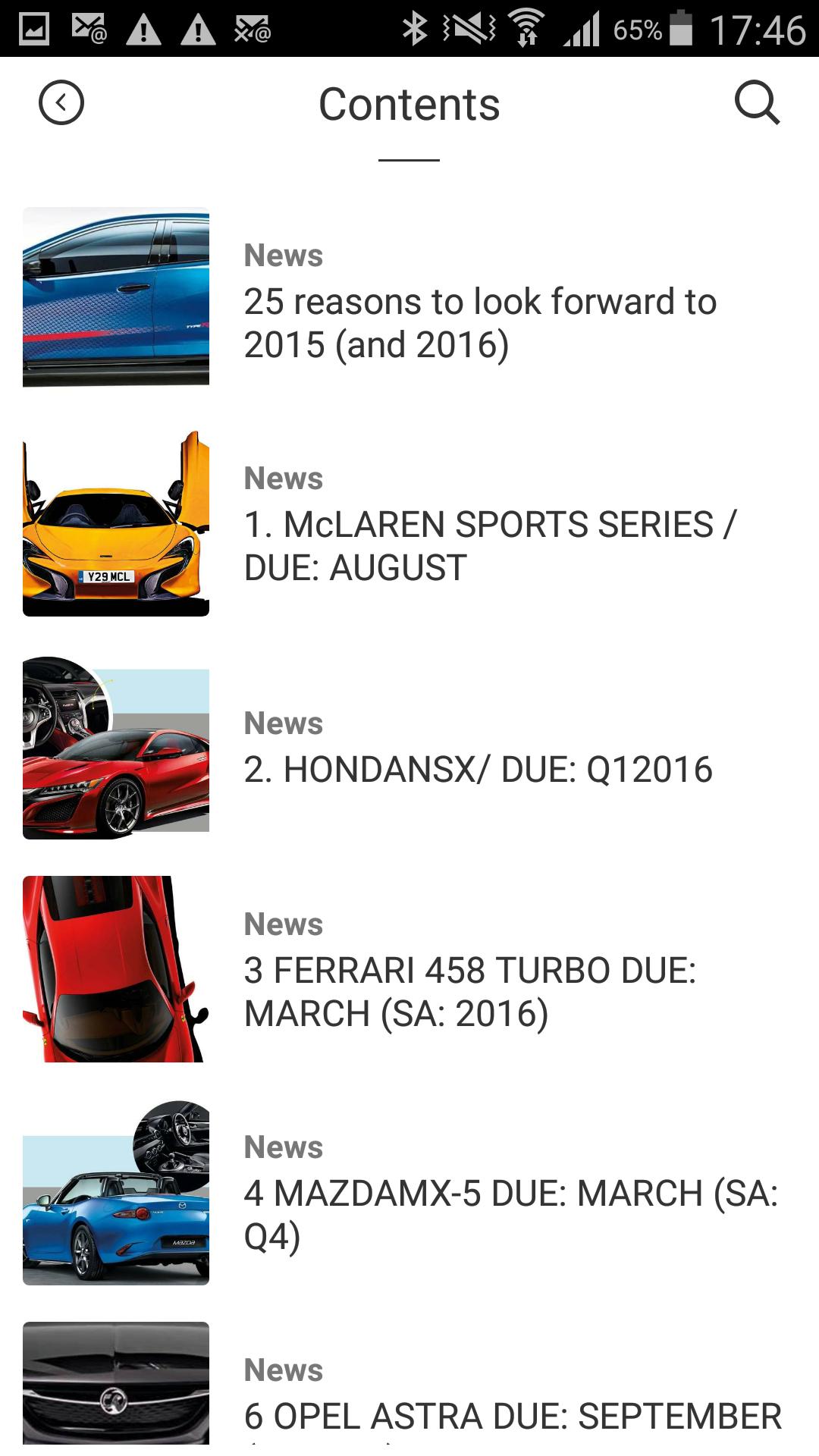Open the Ferrari 458 Turbo article
819x1456 pixels.
tap(470, 988)
